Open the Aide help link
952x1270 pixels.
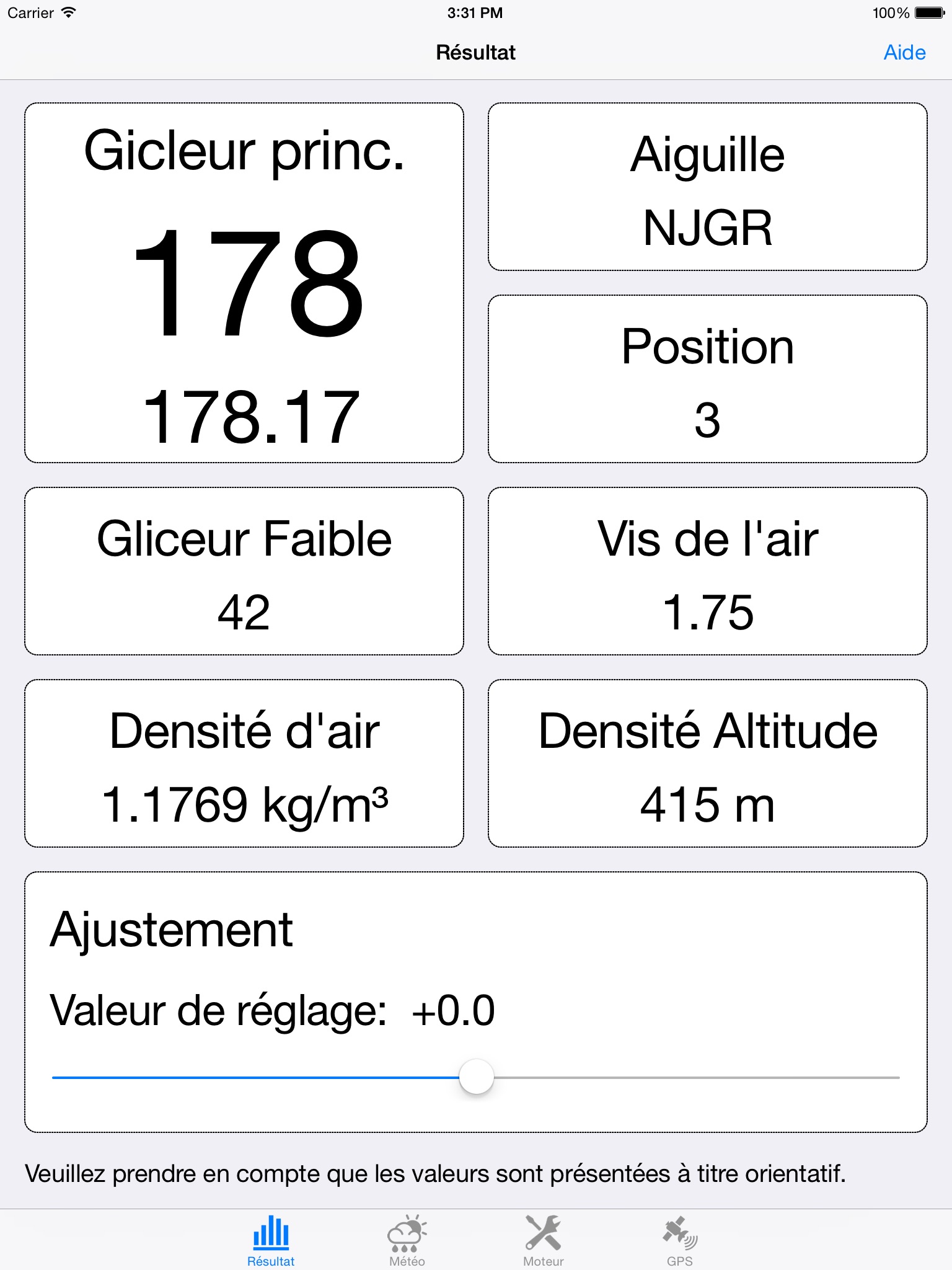pos(904,53)
